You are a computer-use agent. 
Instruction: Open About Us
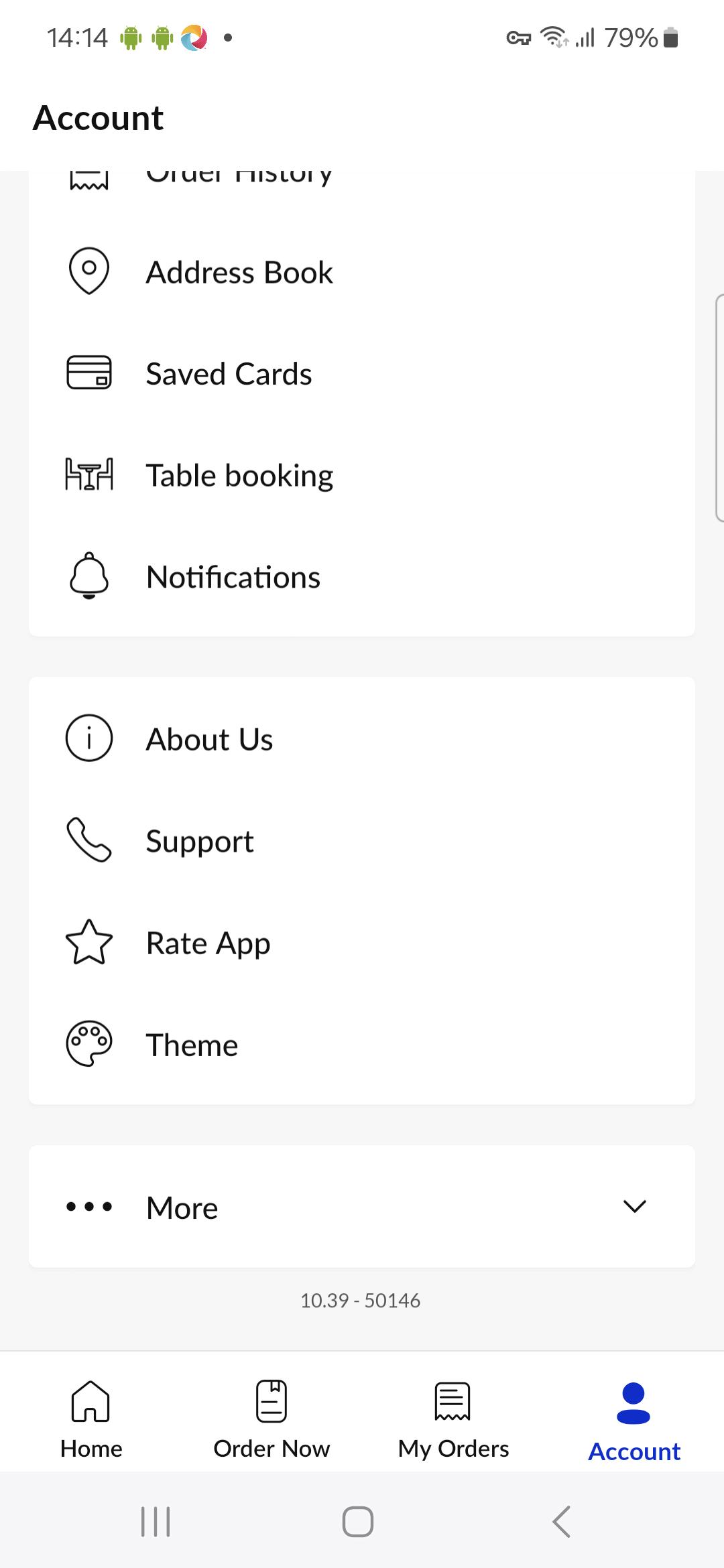click(362, 739)
